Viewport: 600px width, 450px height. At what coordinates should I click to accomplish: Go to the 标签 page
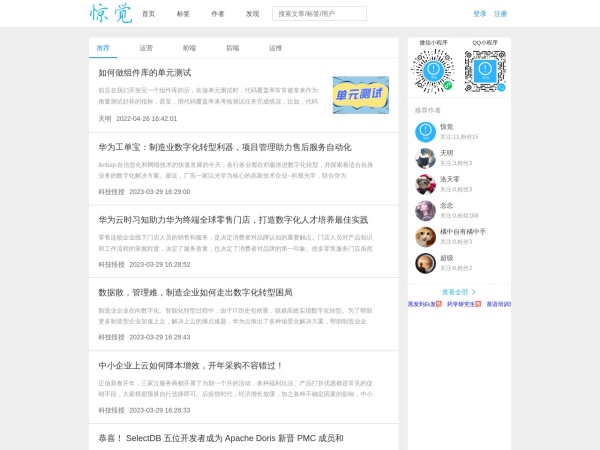(x=183, y=14)
